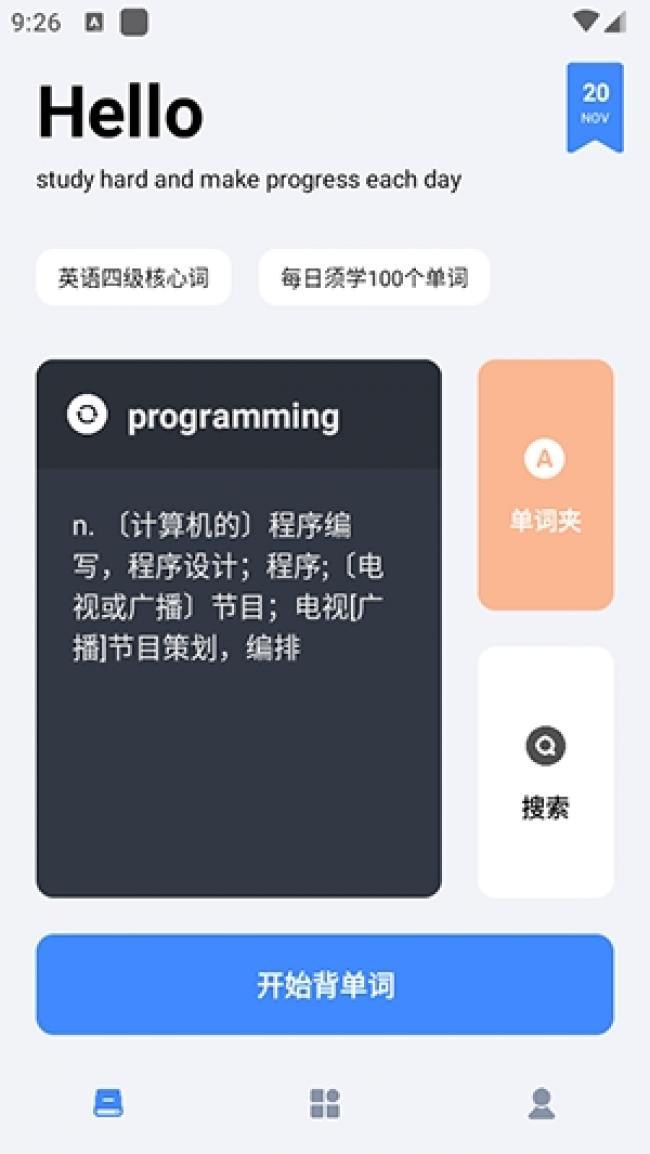Switch to the grid tab in bottom navigation
Image resolution: width=650 pixels, height=1154 pixels.
tap(325, 1104)
